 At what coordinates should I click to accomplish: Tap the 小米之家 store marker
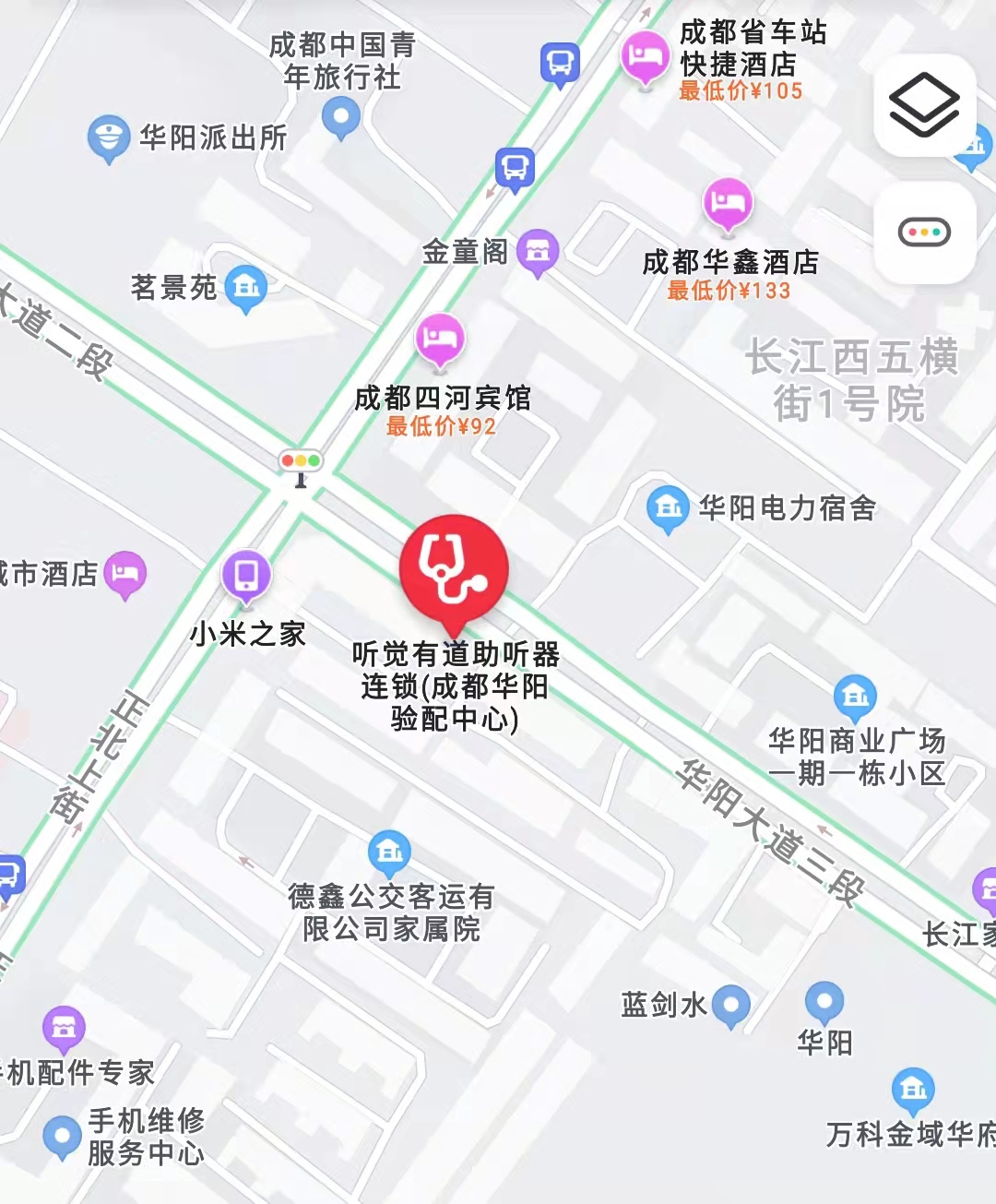(246, 577)
